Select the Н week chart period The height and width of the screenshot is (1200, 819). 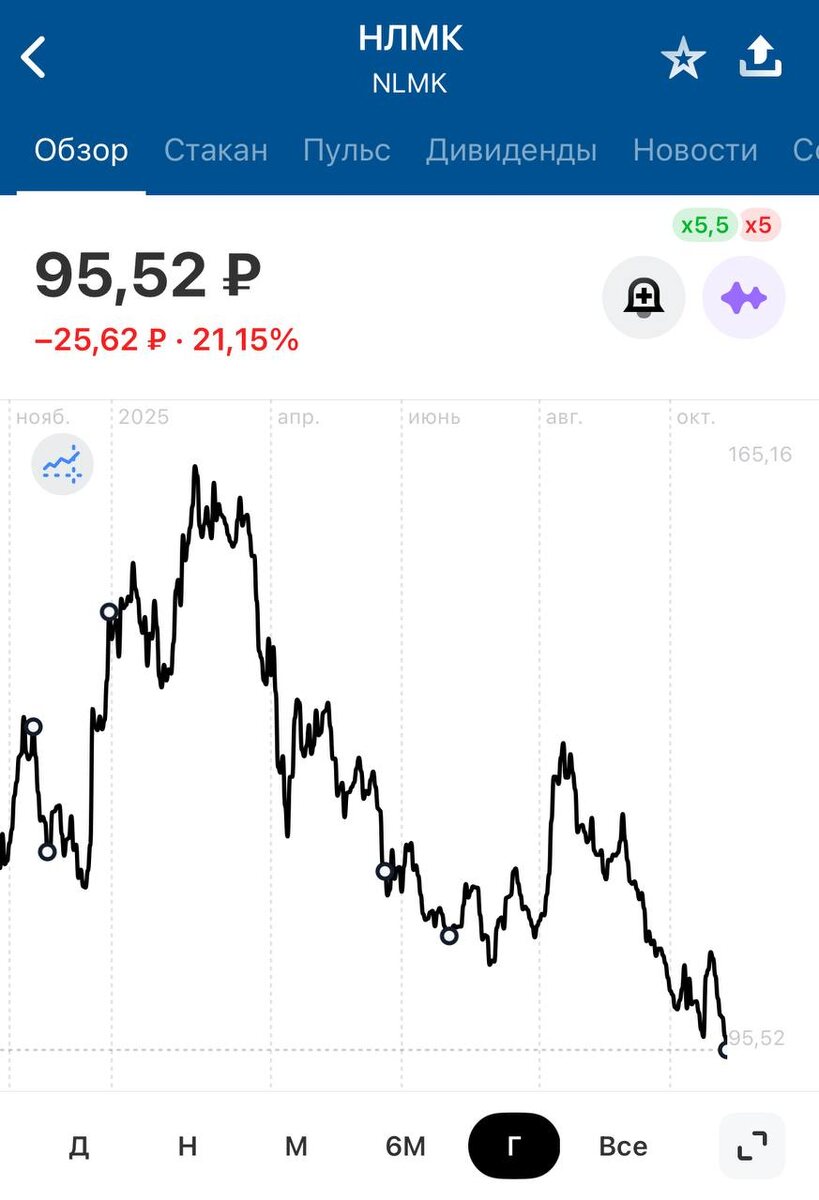pos(187,1146)
